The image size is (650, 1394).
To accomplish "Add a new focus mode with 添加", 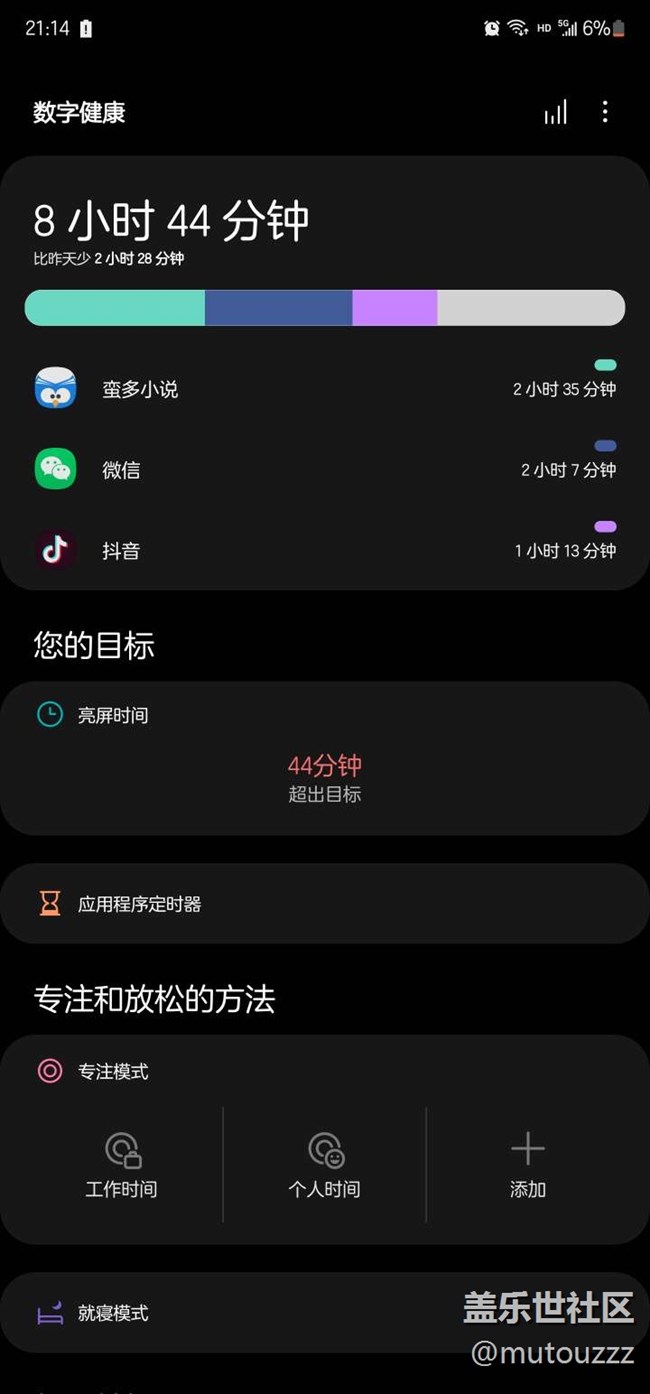I will point(528,1165).
